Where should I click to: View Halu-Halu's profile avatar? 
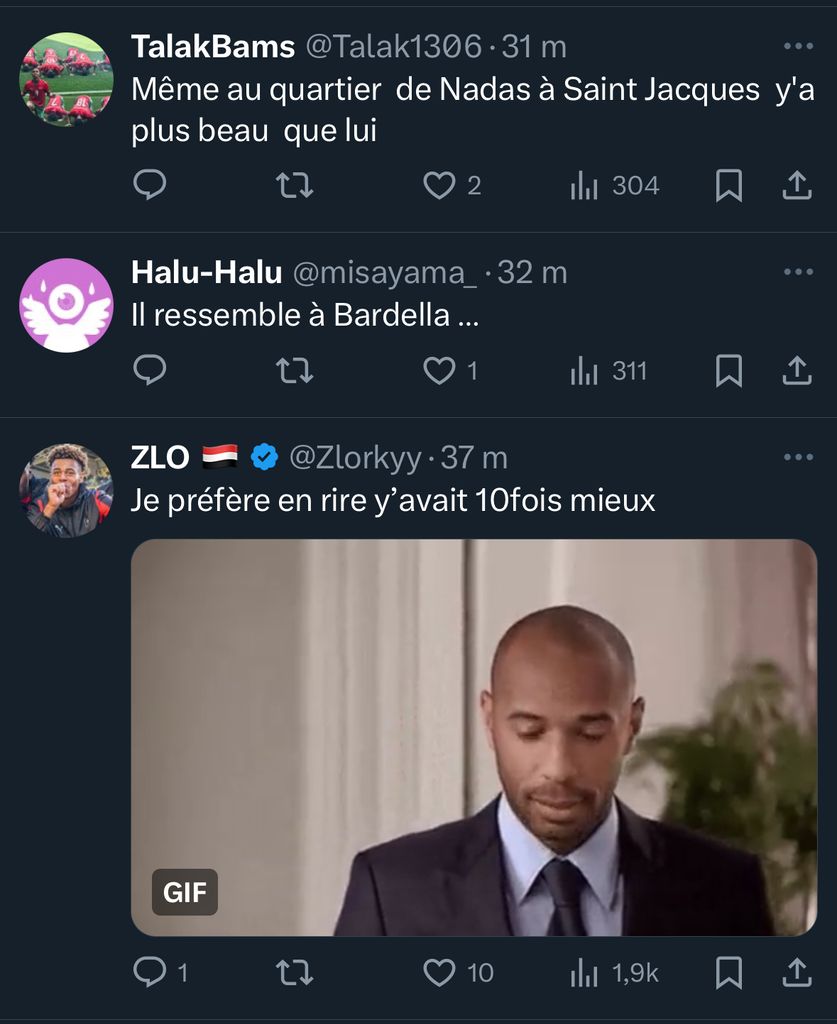coord(66,305)
